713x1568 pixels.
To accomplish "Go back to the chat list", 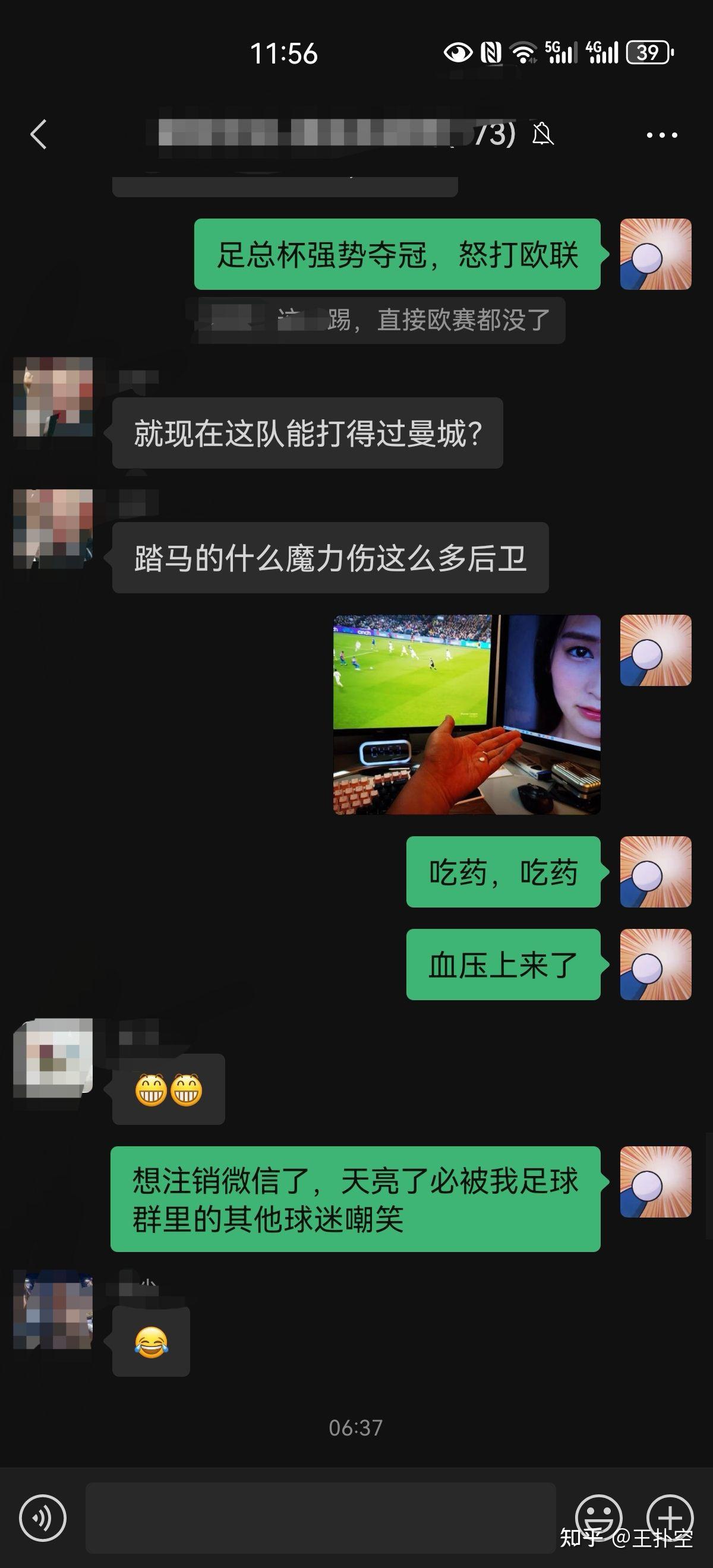I will [39, 134].
